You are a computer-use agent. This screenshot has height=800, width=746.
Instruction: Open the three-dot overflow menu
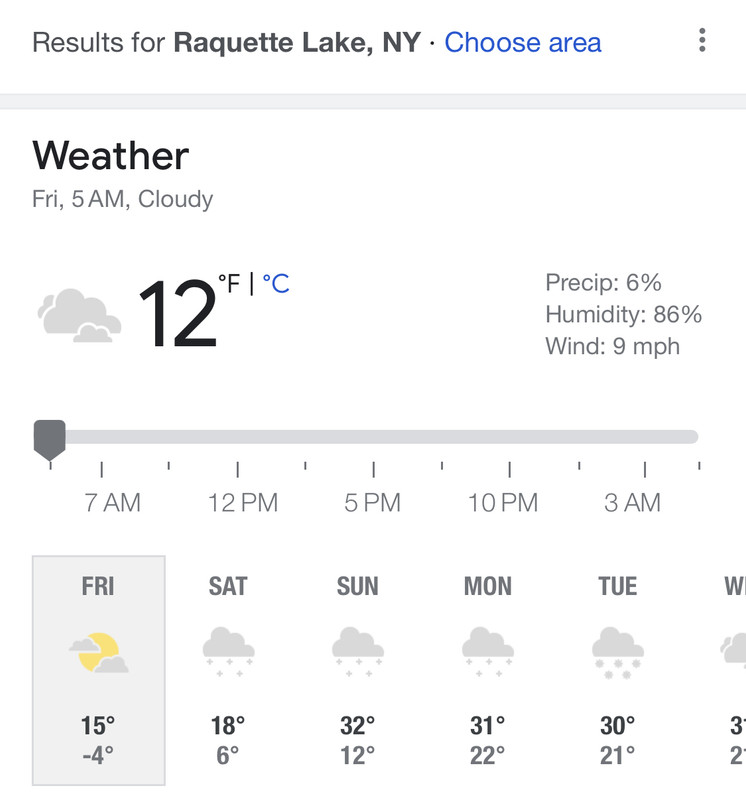702,40
